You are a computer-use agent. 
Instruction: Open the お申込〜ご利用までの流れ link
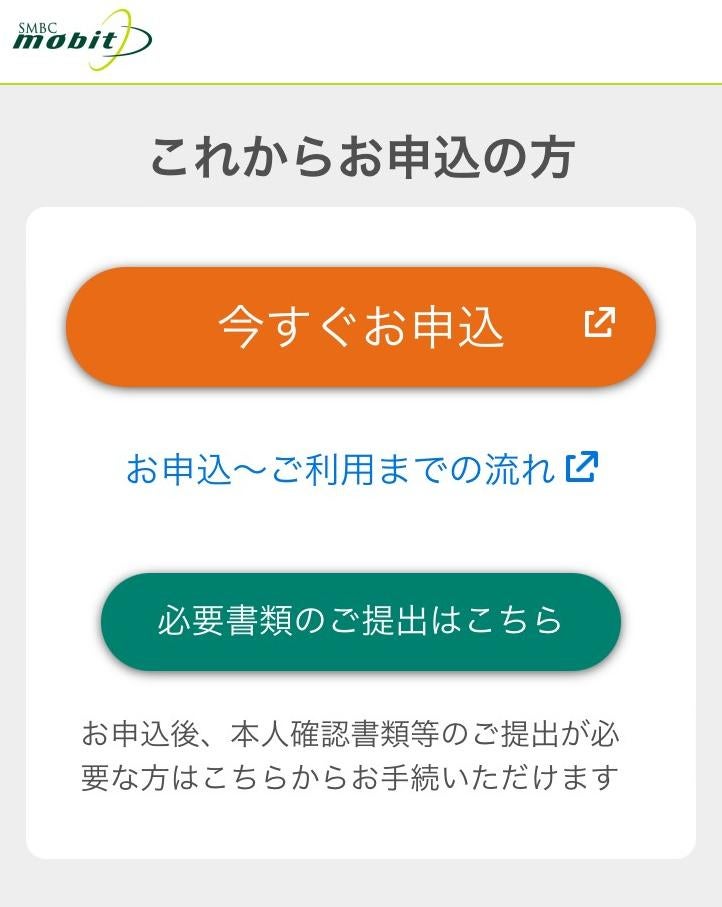(360, 468)
